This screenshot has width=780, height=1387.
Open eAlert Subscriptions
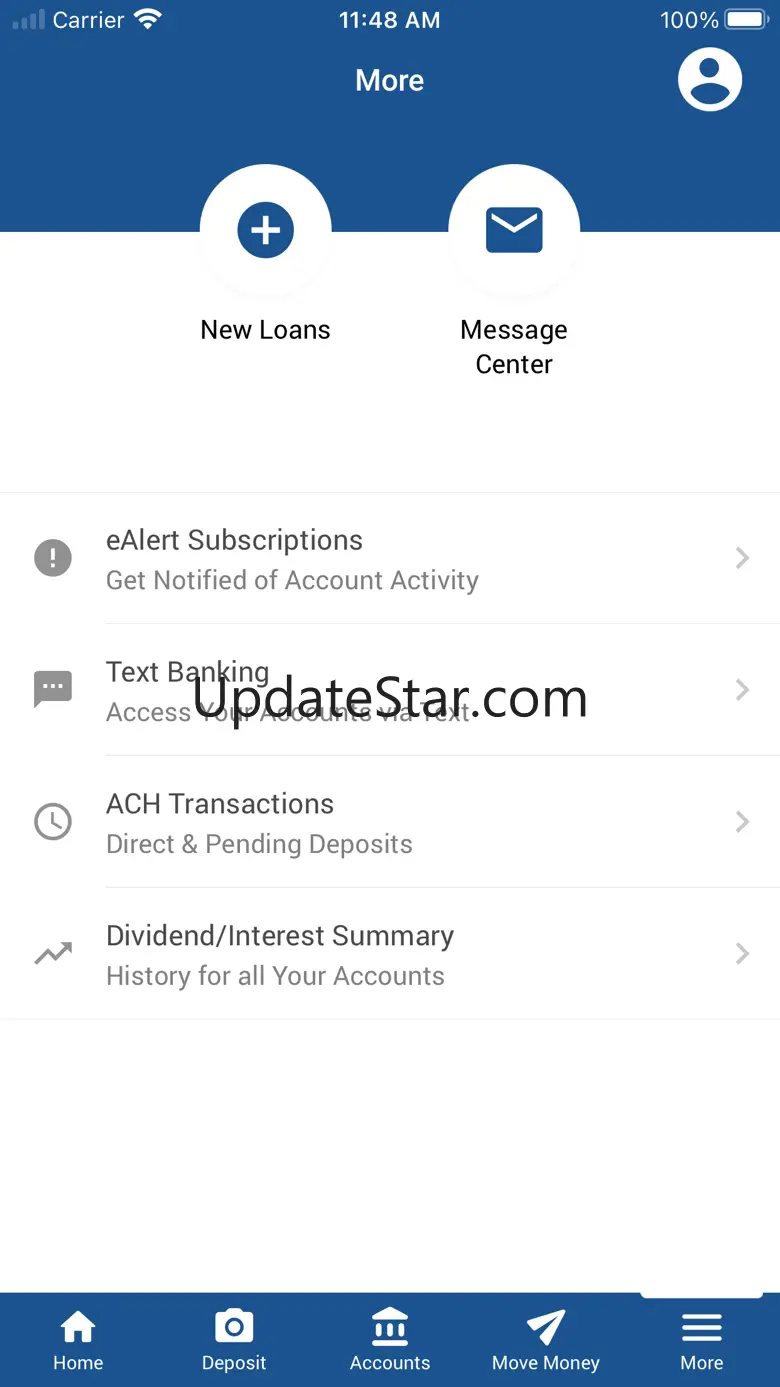390,558
